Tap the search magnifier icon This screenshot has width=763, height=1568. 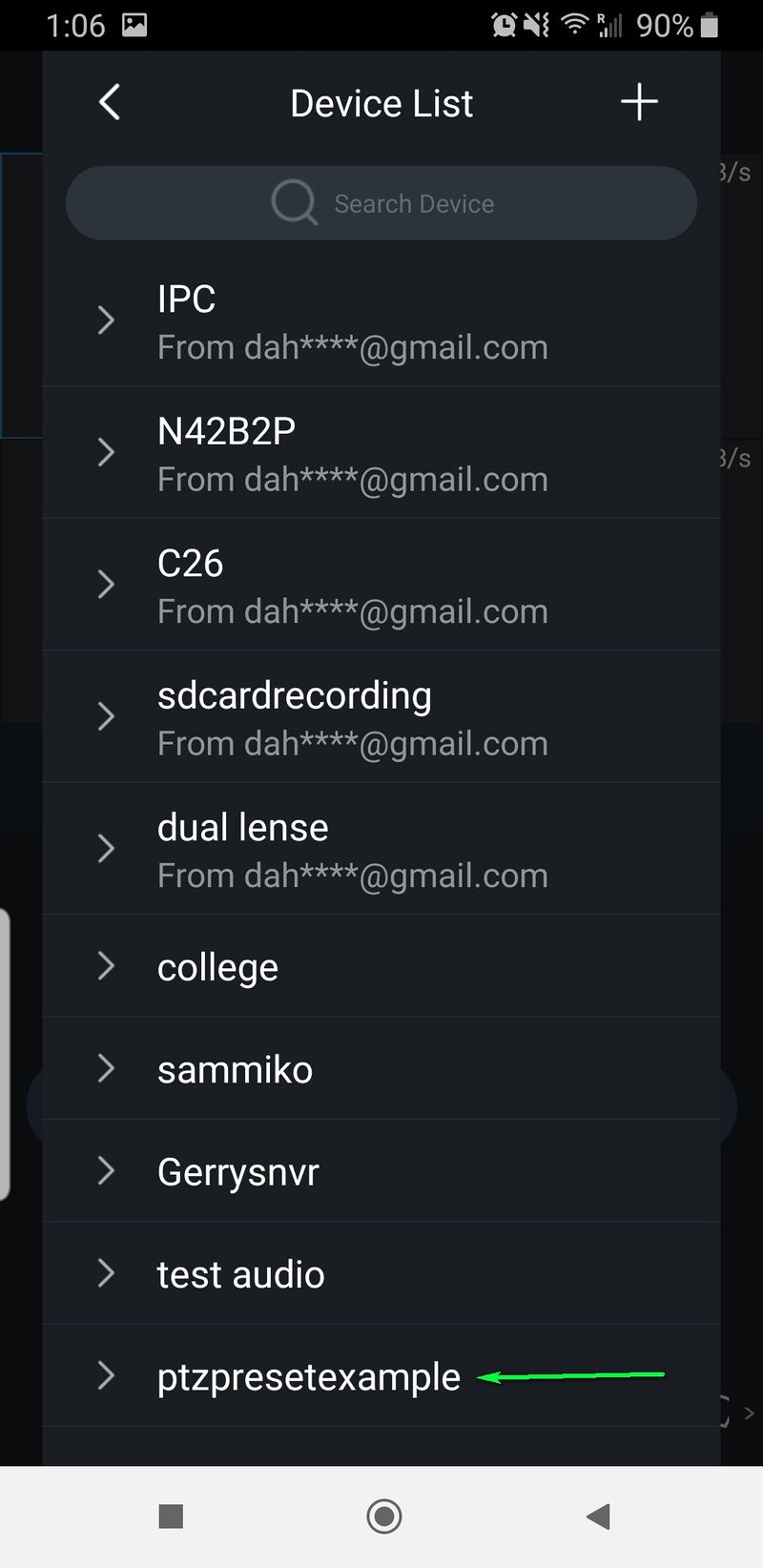coord(294,202)
